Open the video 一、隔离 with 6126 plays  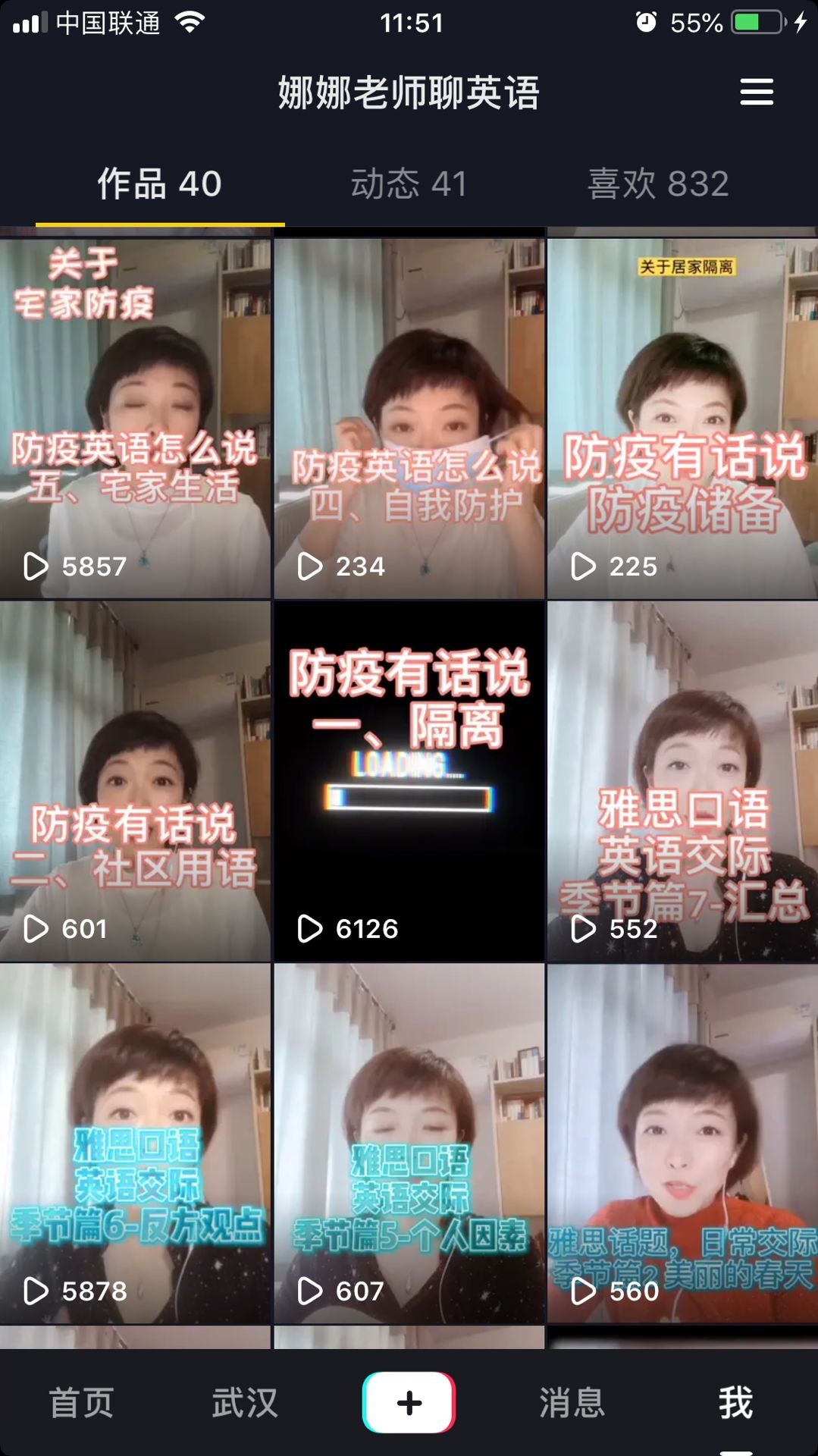coord(409,781)
